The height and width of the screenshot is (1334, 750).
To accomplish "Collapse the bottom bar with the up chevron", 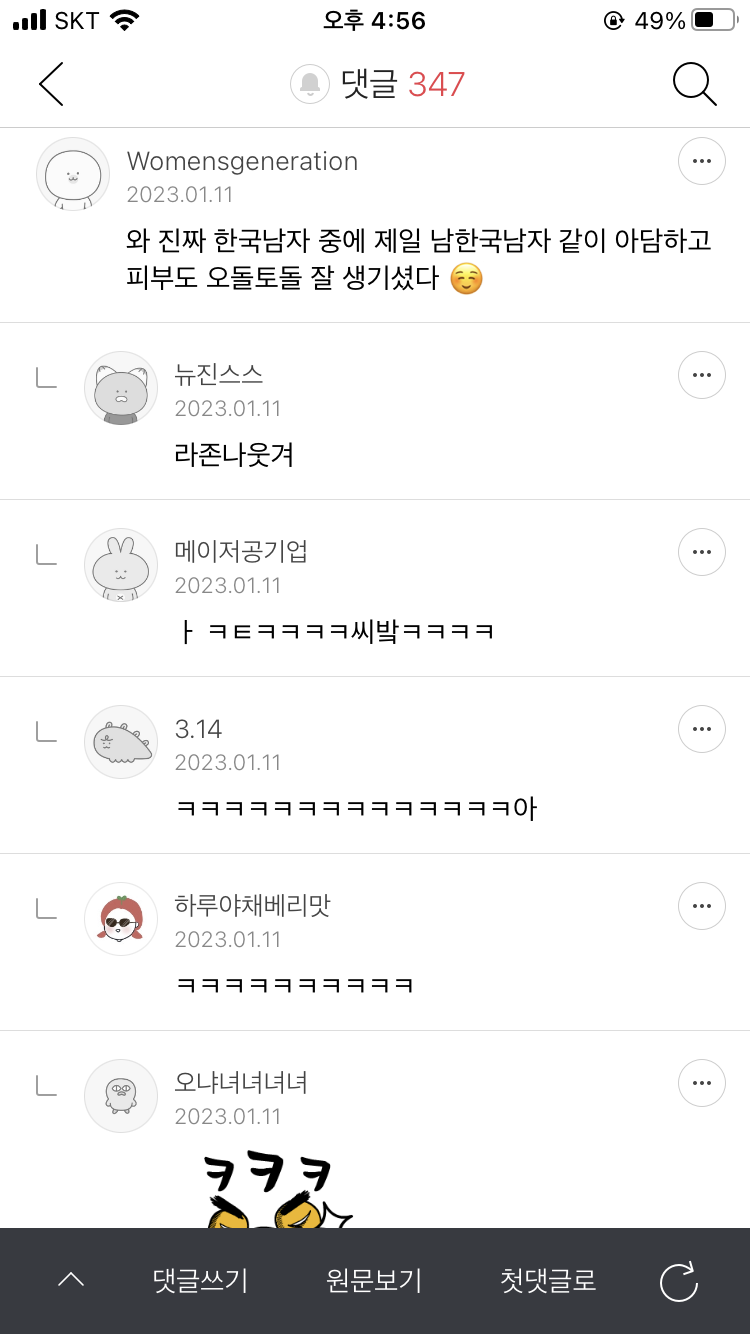I will (69, 1280).
